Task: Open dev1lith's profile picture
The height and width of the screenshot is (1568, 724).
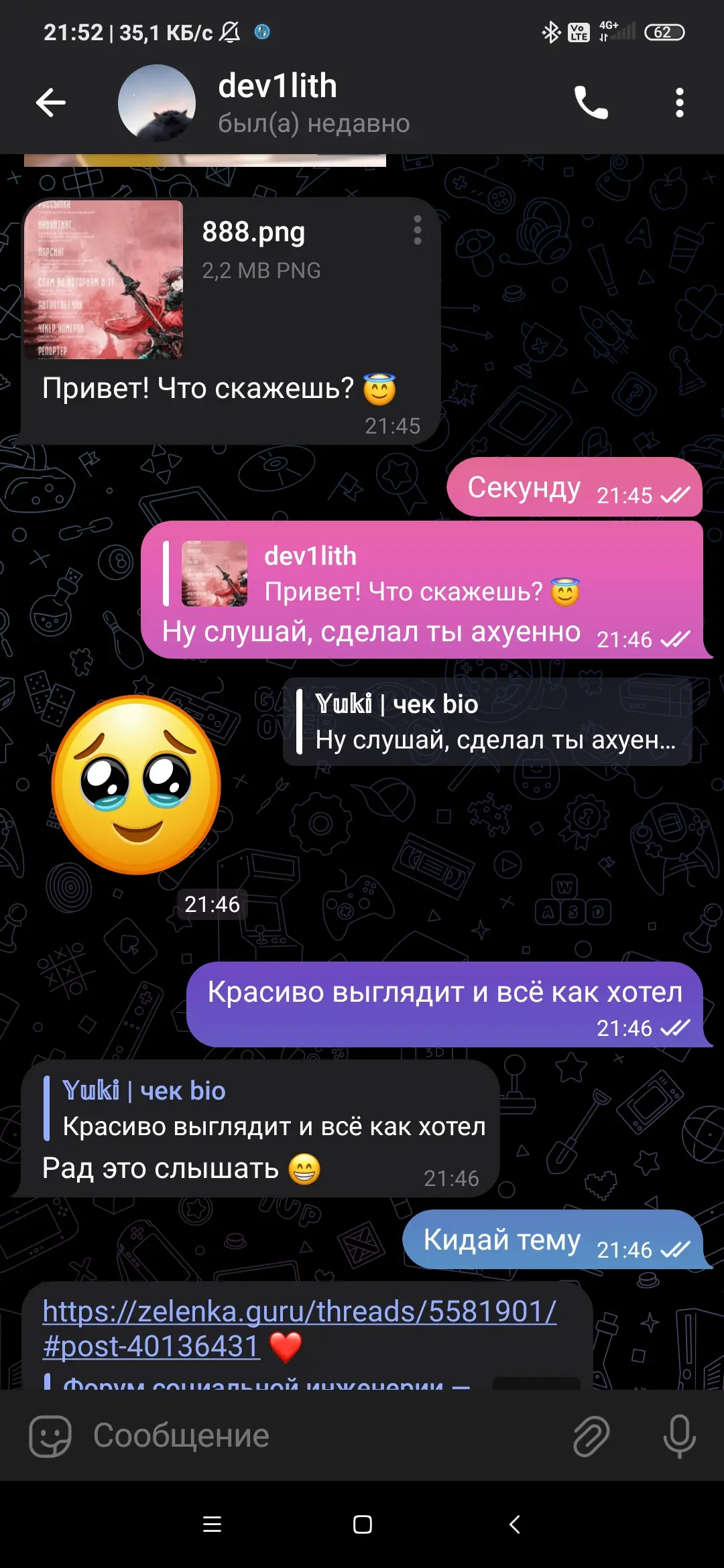Action: (157, 103)
